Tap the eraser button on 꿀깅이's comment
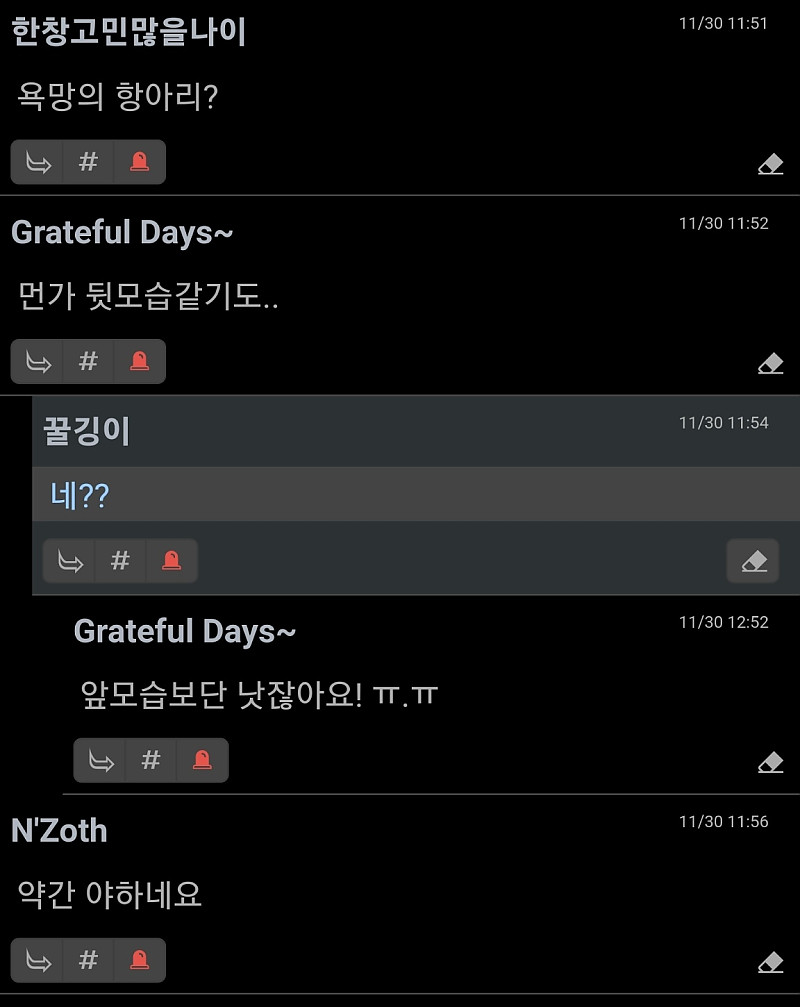Viewport: 800px width, 1007px height. [x=753, y=561]
